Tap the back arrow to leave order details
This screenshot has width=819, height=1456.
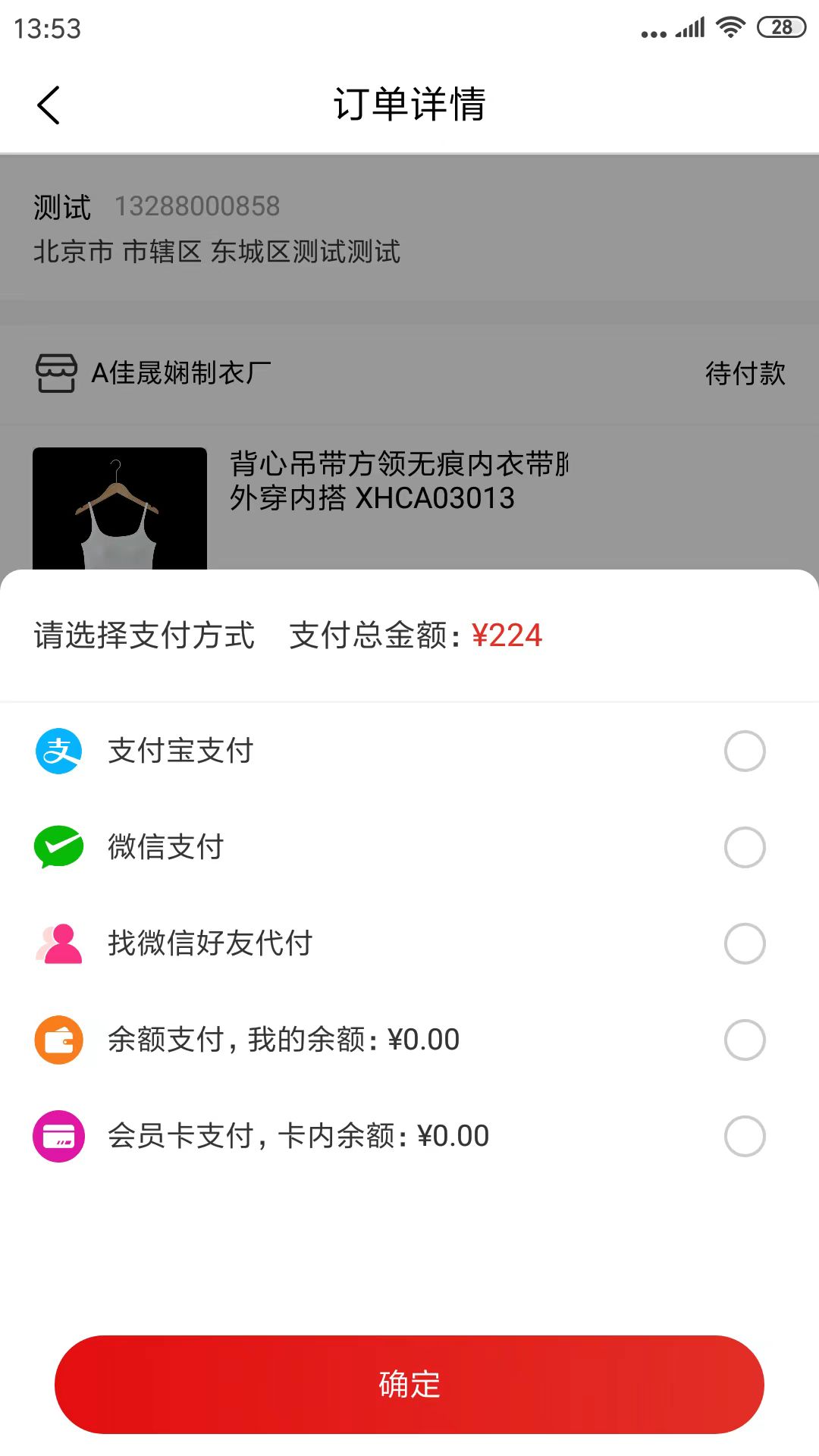pos(49,105)
